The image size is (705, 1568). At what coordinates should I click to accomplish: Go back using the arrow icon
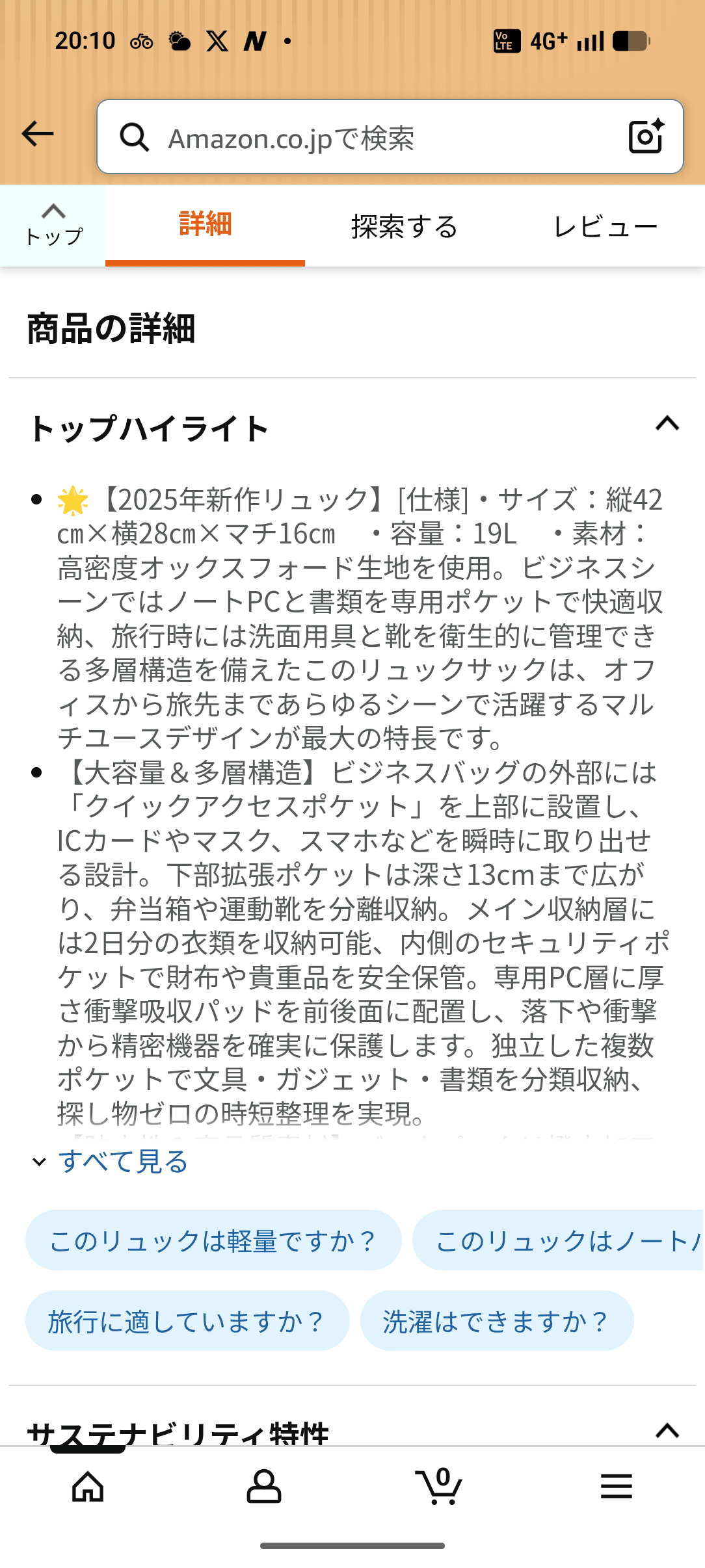point(38,135)
